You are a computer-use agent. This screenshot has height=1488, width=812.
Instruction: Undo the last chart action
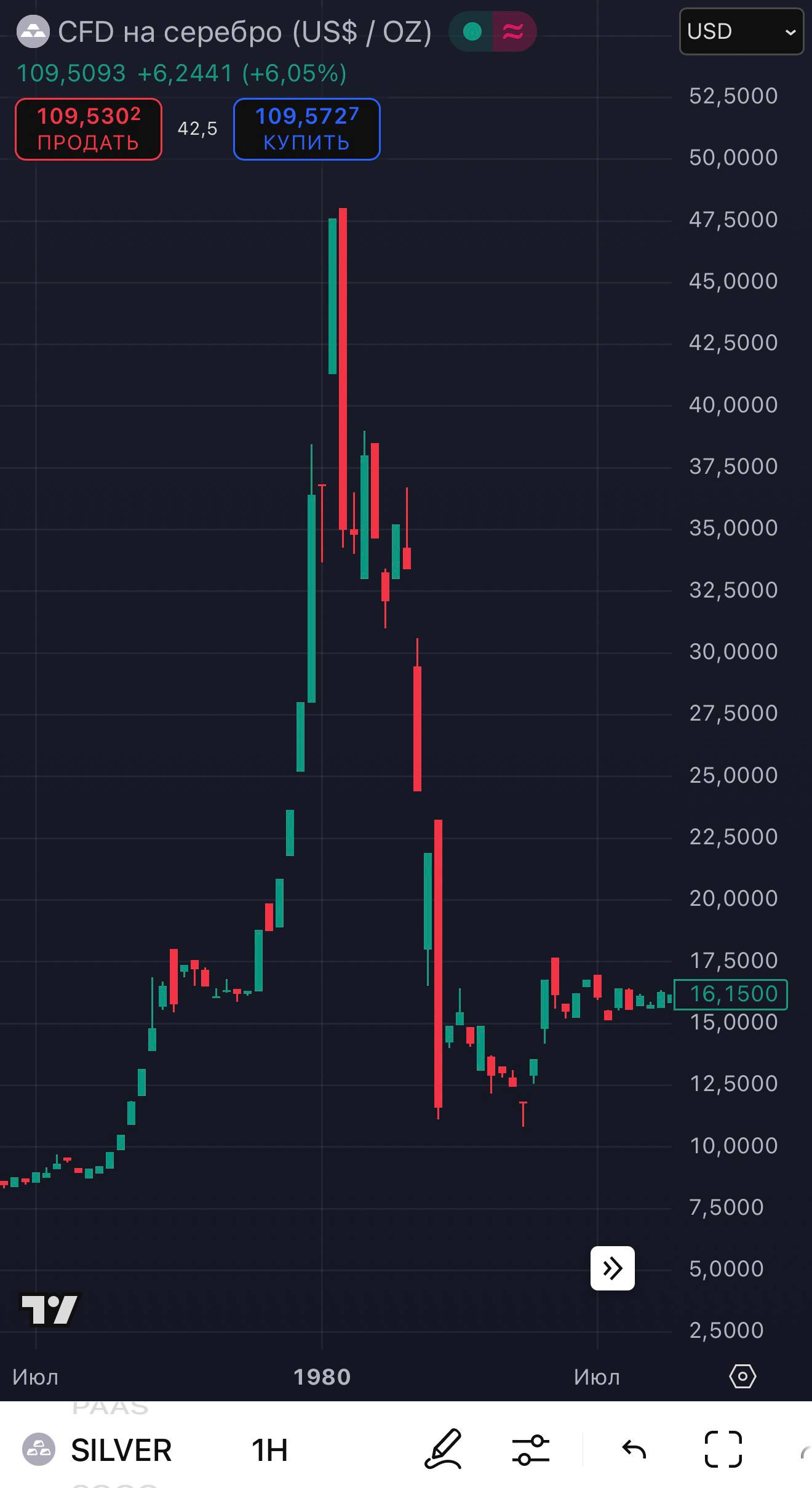[x=634, y=1450]
